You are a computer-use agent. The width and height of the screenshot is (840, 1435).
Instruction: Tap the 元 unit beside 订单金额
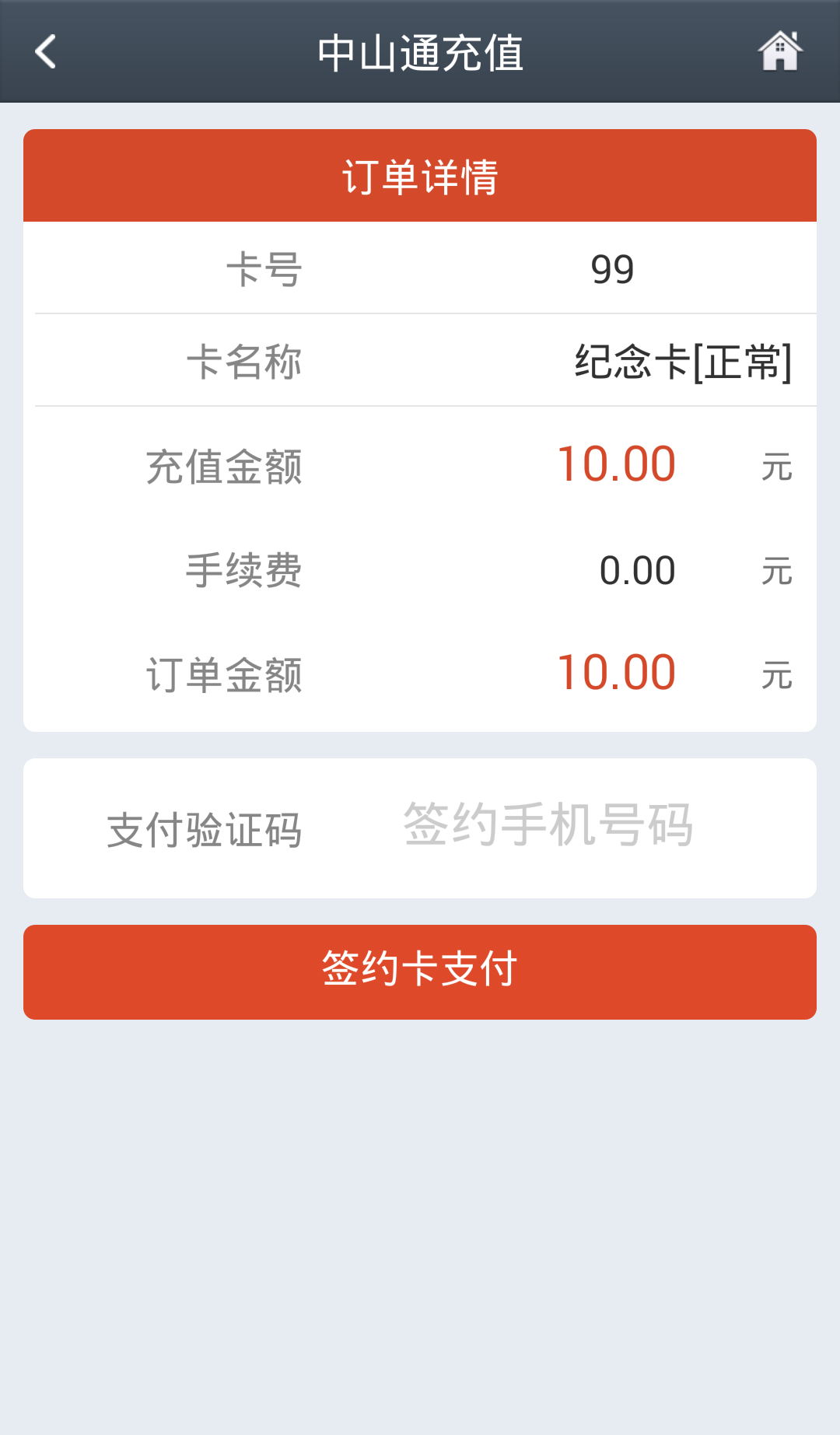tap(777, 675)
